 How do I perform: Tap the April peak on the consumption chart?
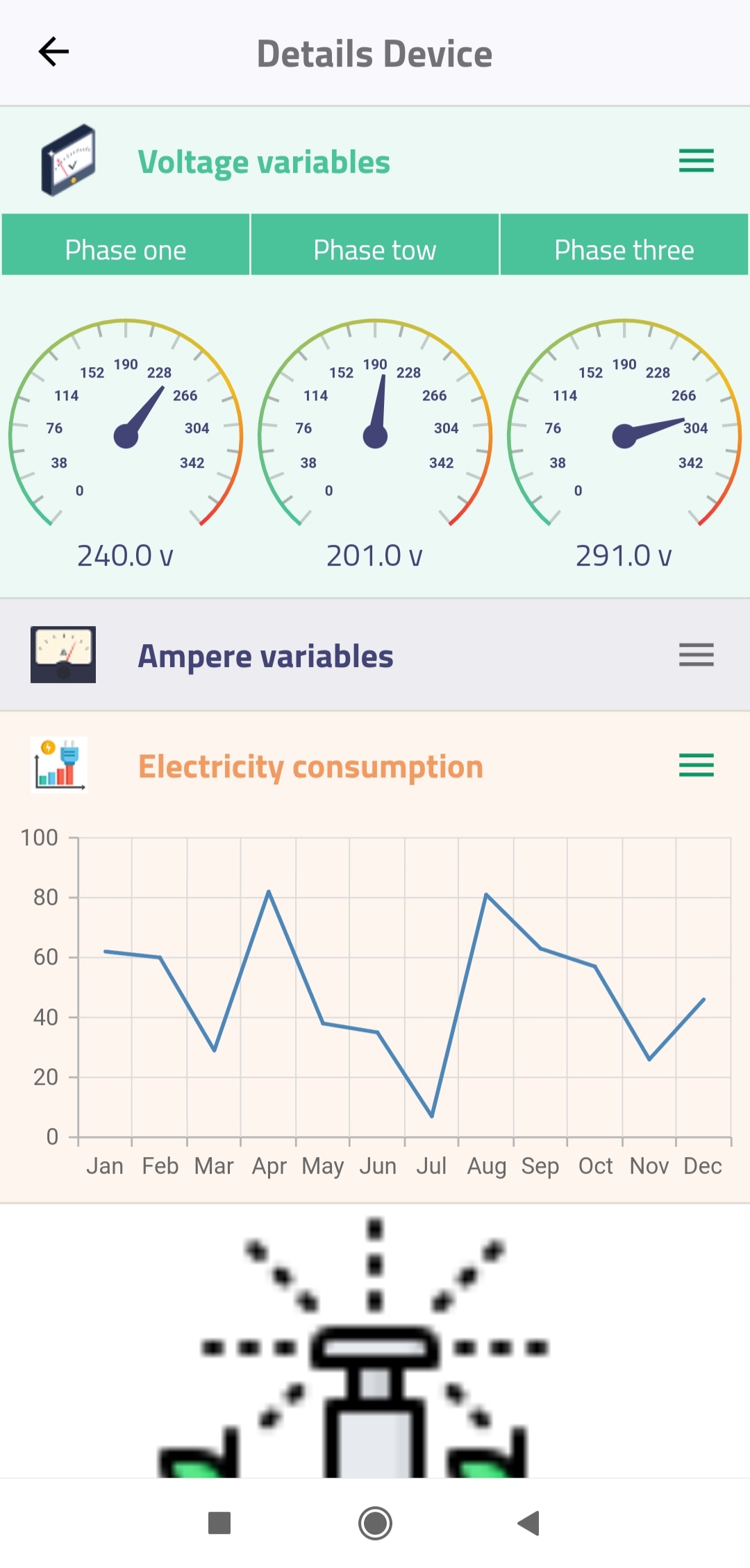click(269, 891)
